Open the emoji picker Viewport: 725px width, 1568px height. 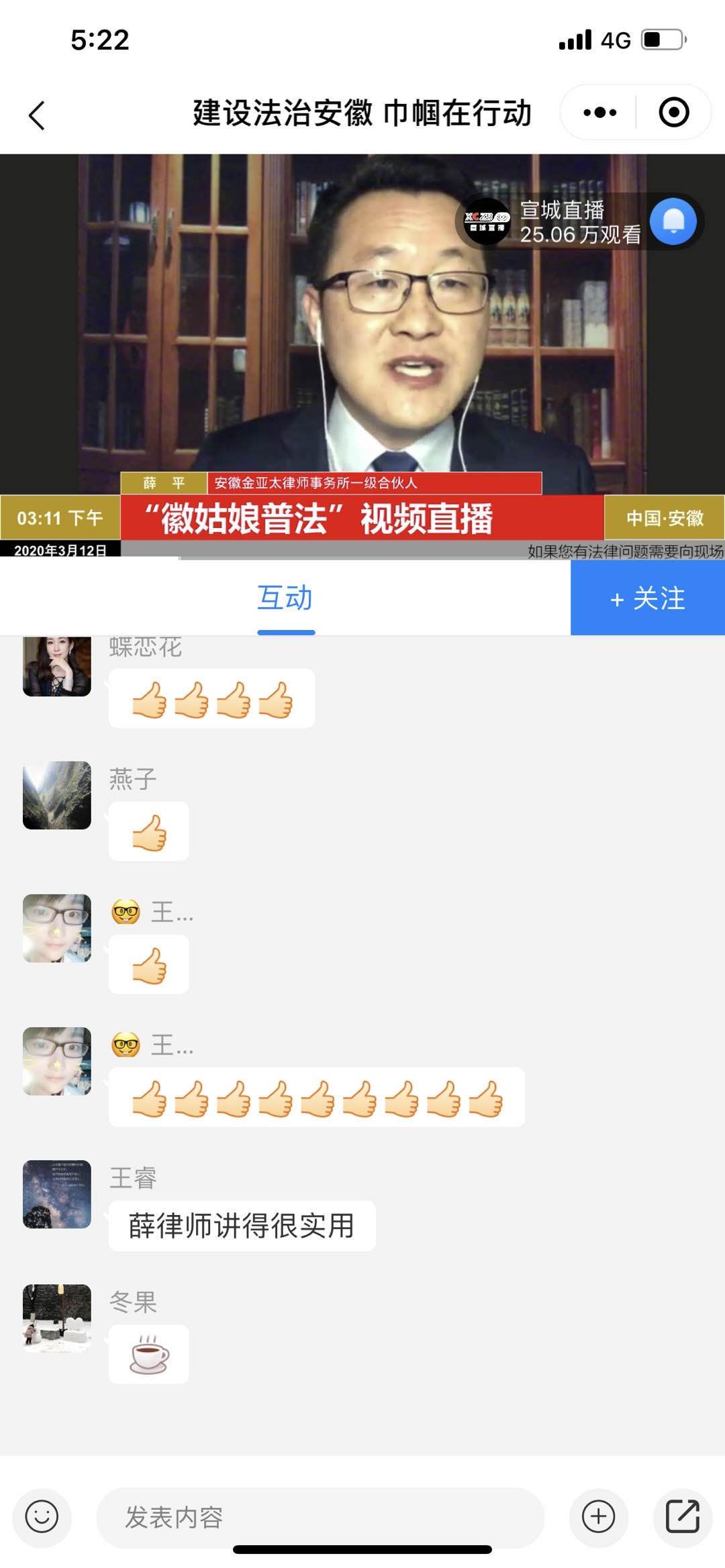(x=42, y=1516)
